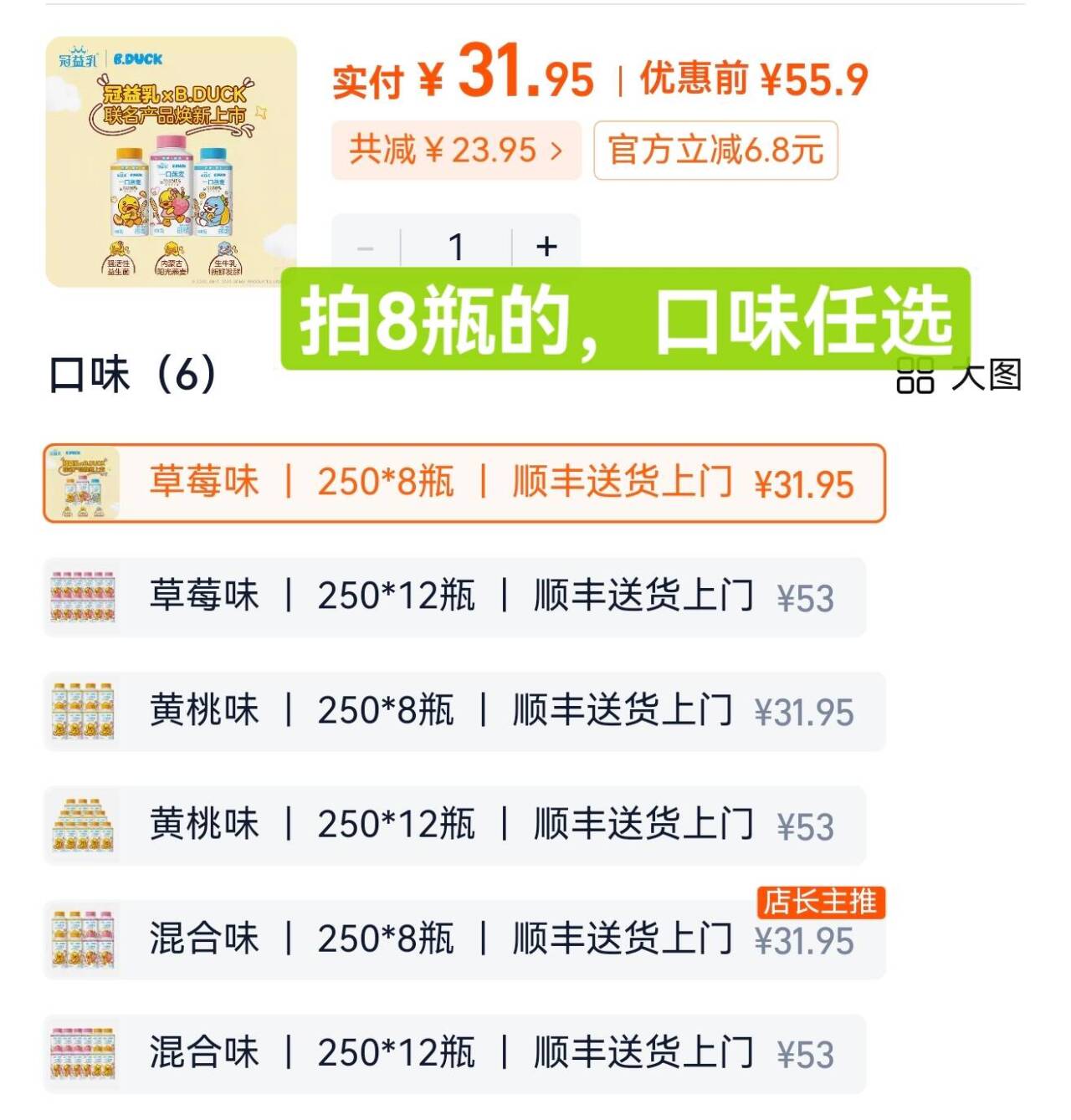Expand the 共减 ¥23.95 discount details
The height and width of the screenshot is (1120, 1071).
[x=456, y=151]
